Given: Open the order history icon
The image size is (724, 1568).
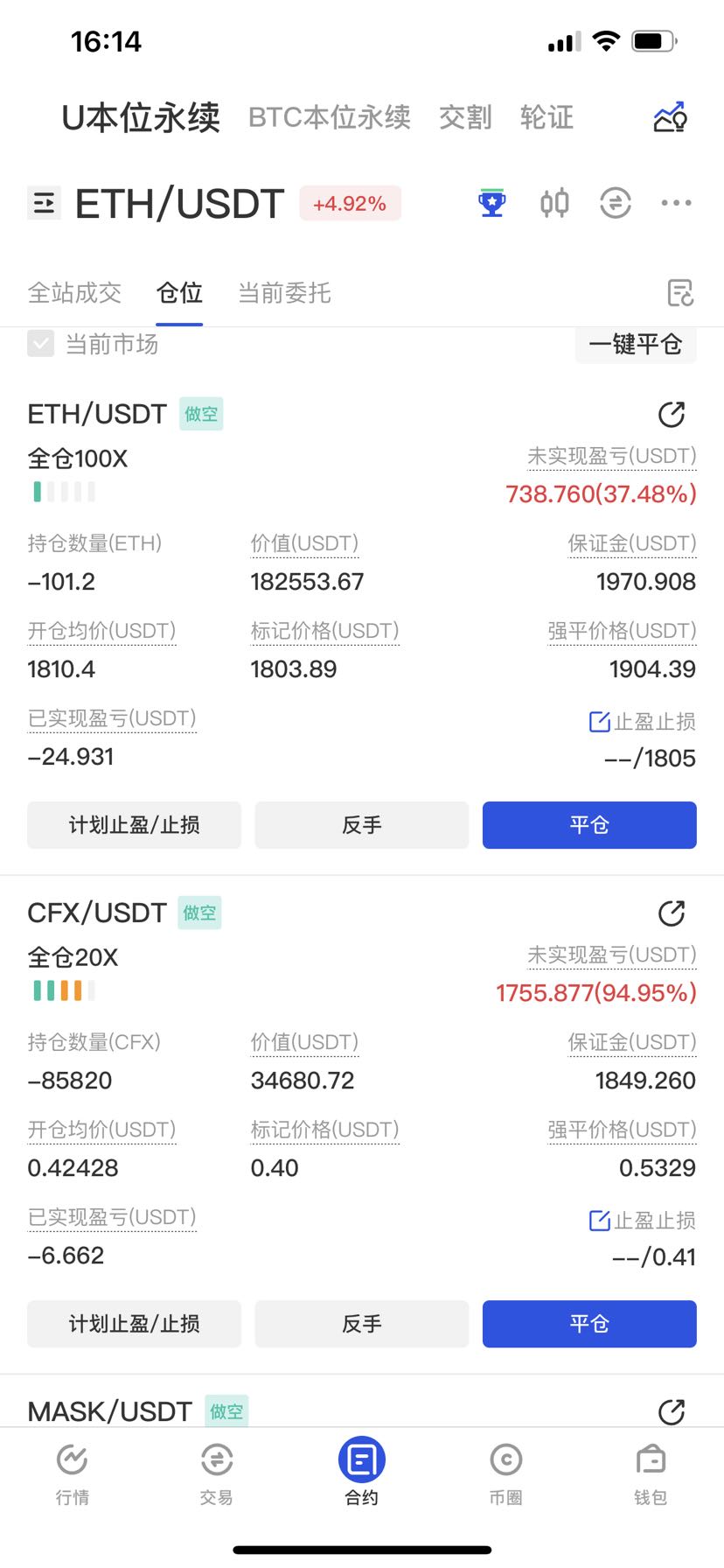Looking at the screenshot, I should tap(679, 293).
